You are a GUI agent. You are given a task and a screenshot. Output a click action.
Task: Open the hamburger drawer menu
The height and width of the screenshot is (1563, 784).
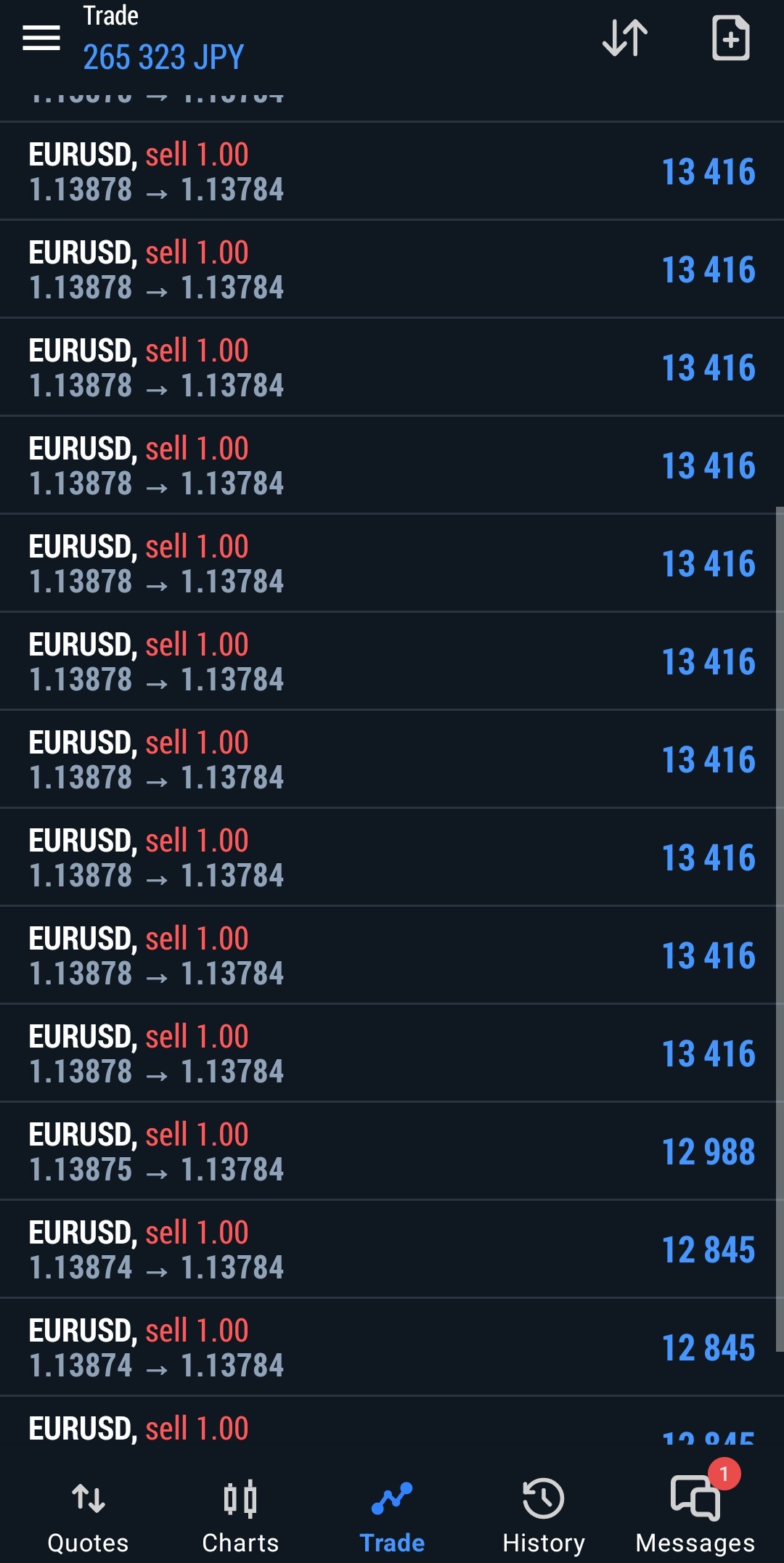pos(41,38)
